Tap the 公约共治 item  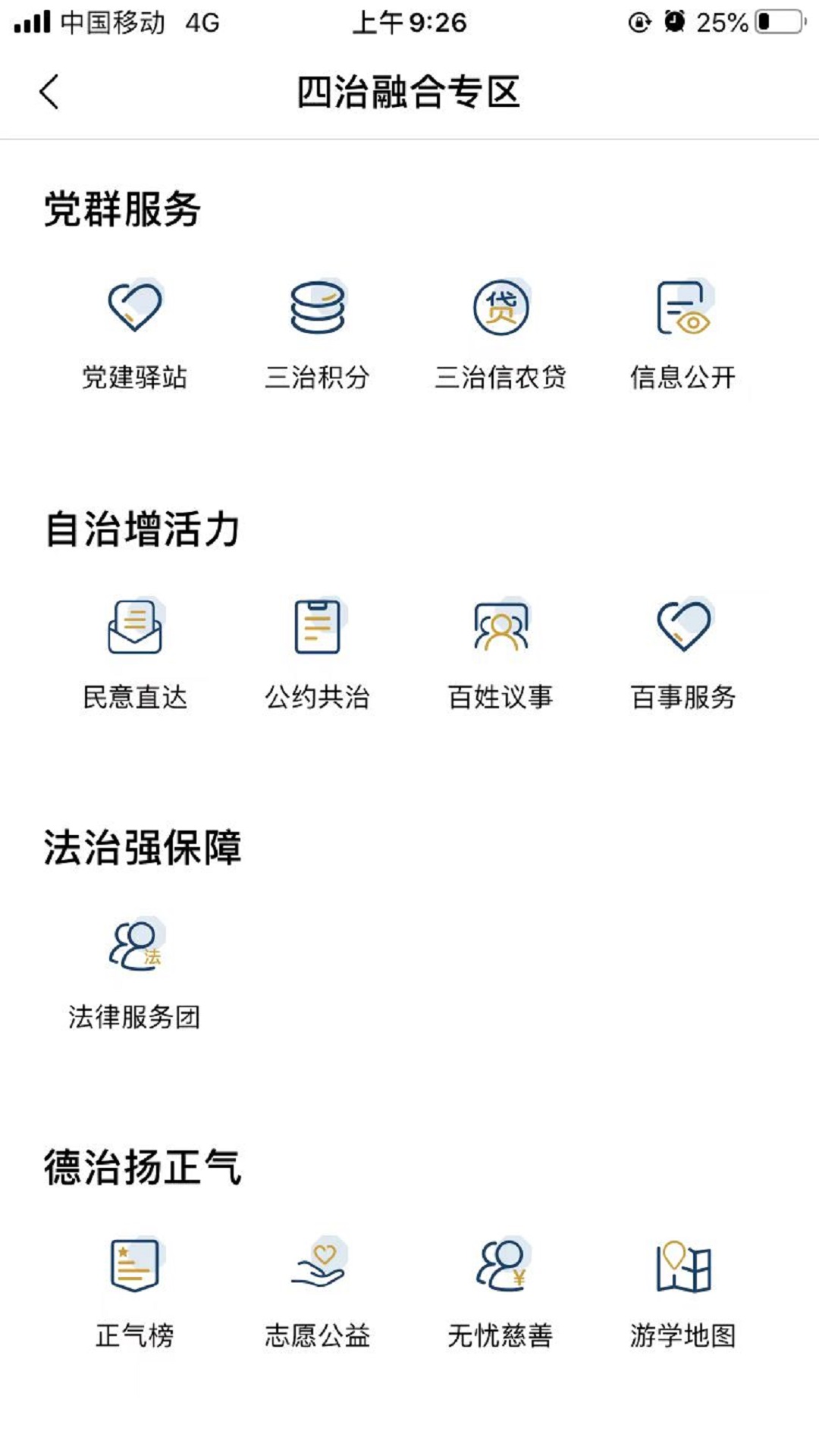click(x=317, y=652)
